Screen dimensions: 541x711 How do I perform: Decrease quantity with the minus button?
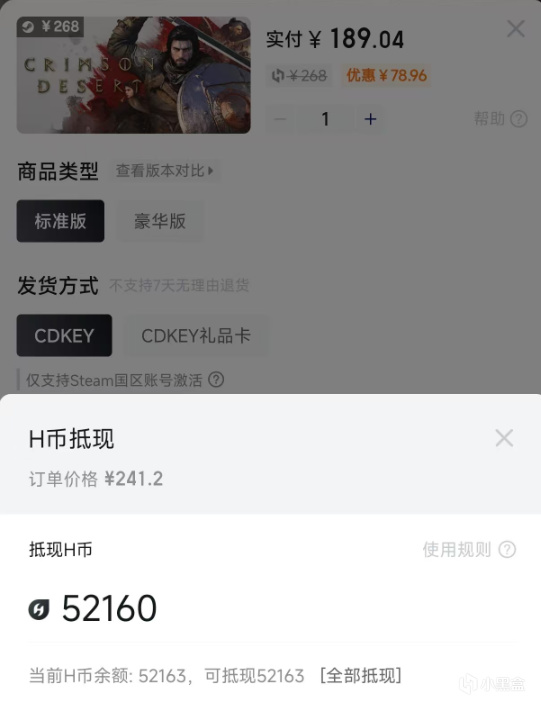(x=280, y=119)
